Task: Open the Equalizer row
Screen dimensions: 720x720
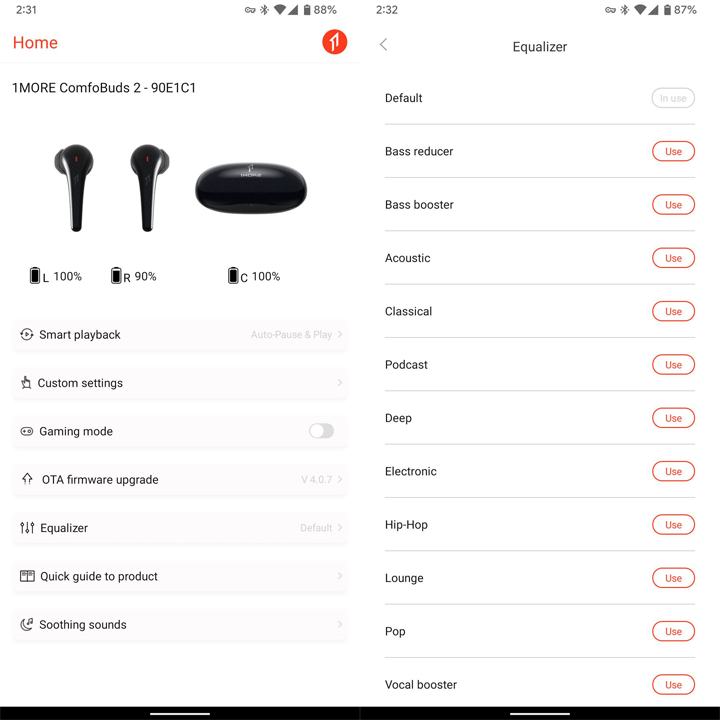Action: 180,528
